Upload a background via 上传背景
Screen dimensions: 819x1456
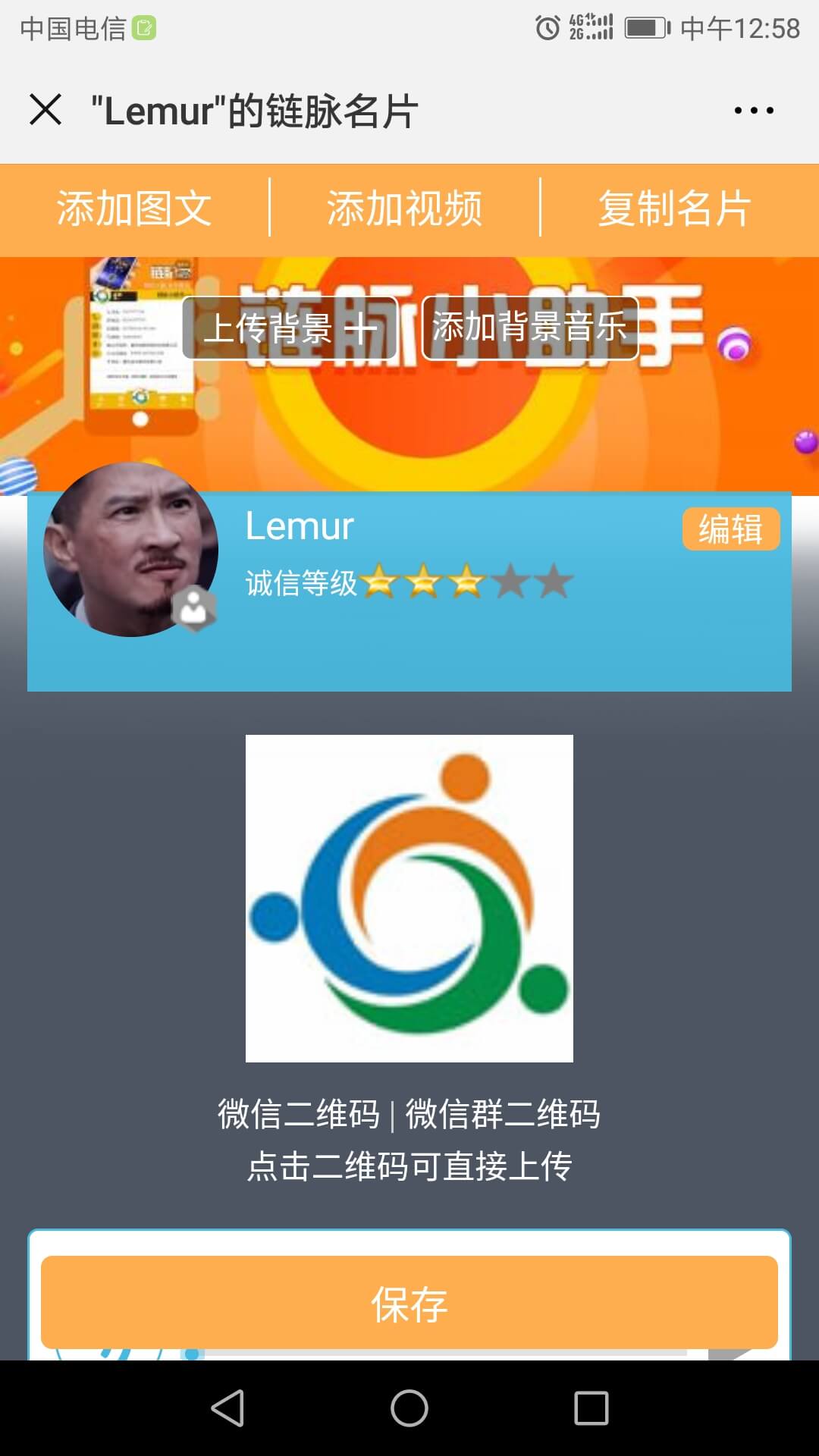click(290, 328)
